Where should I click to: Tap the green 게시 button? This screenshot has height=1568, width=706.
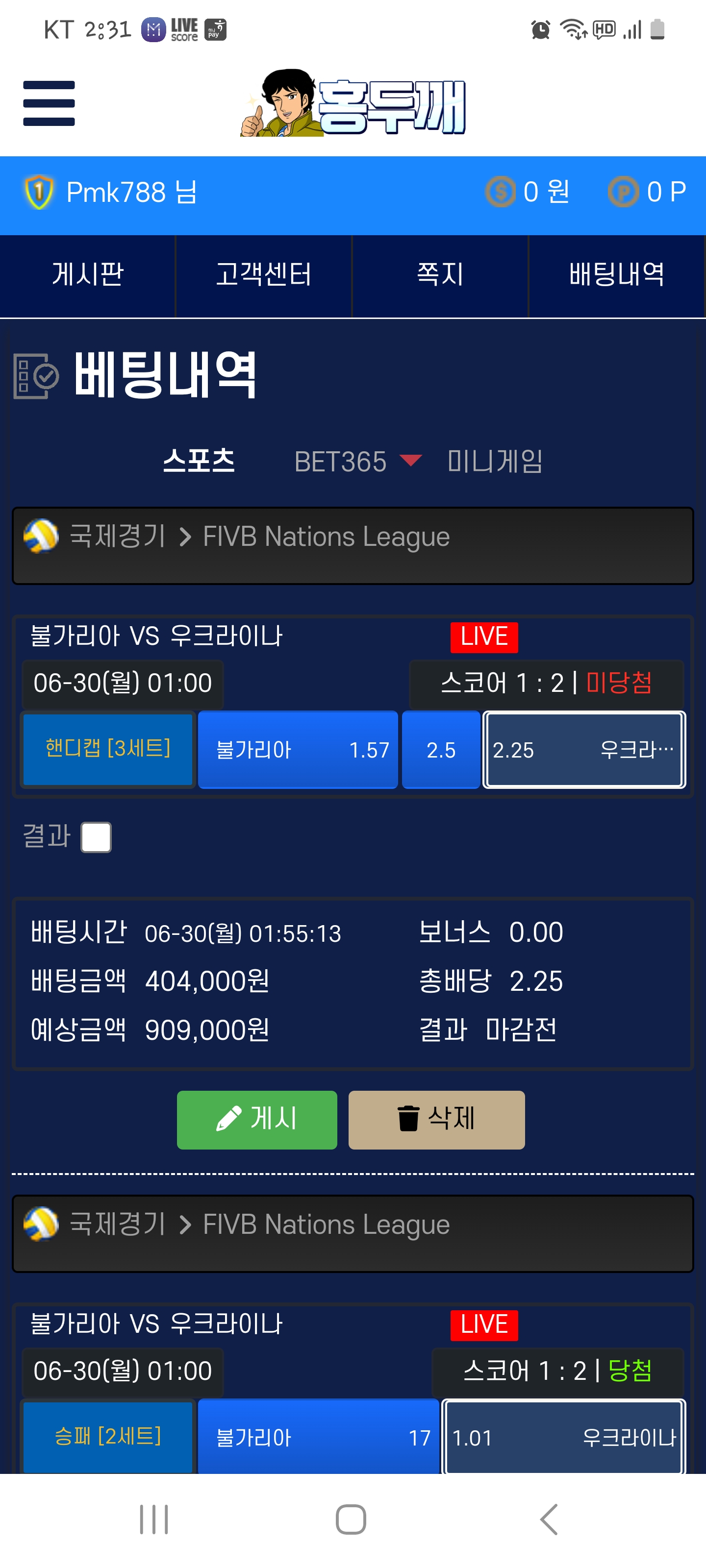(256, 1119)
